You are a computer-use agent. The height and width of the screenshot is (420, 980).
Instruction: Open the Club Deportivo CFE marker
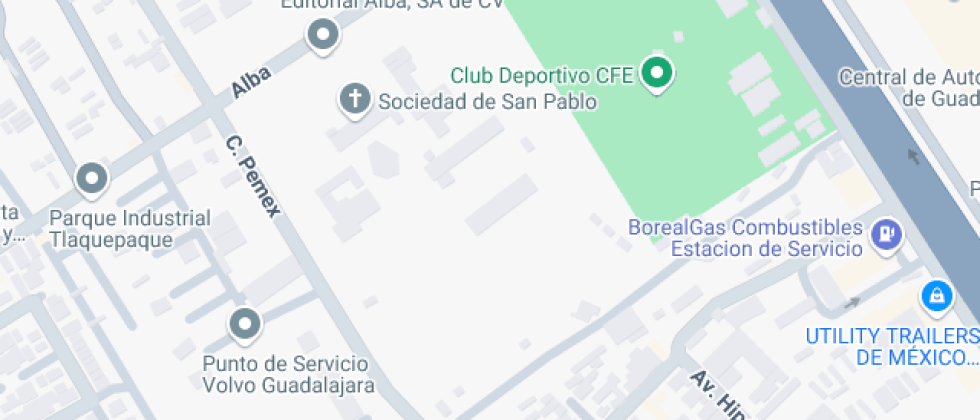(656, 72)
